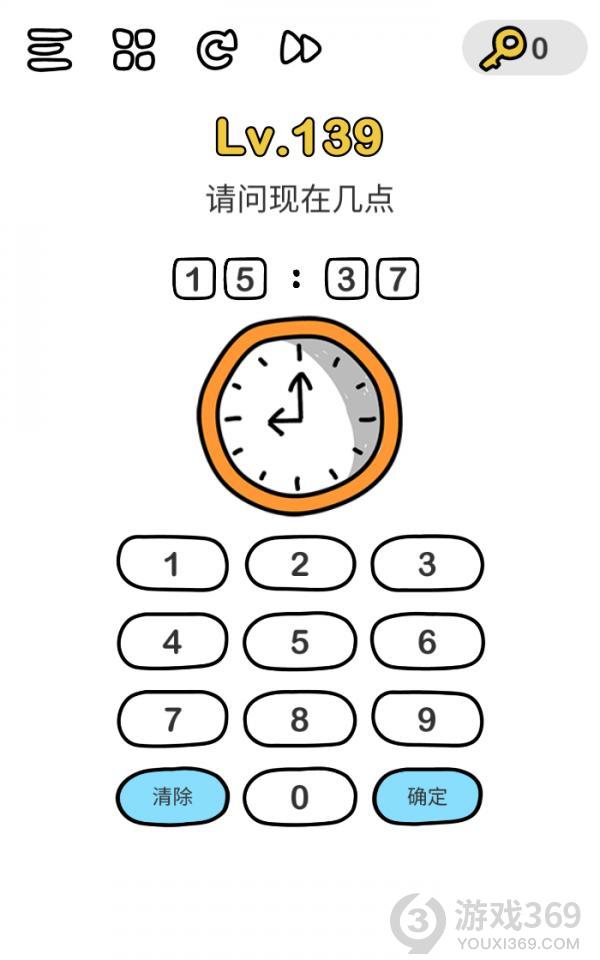
Task: Skip this level with fast-forward
Action: pyautogui.click(x=300, y=48)
